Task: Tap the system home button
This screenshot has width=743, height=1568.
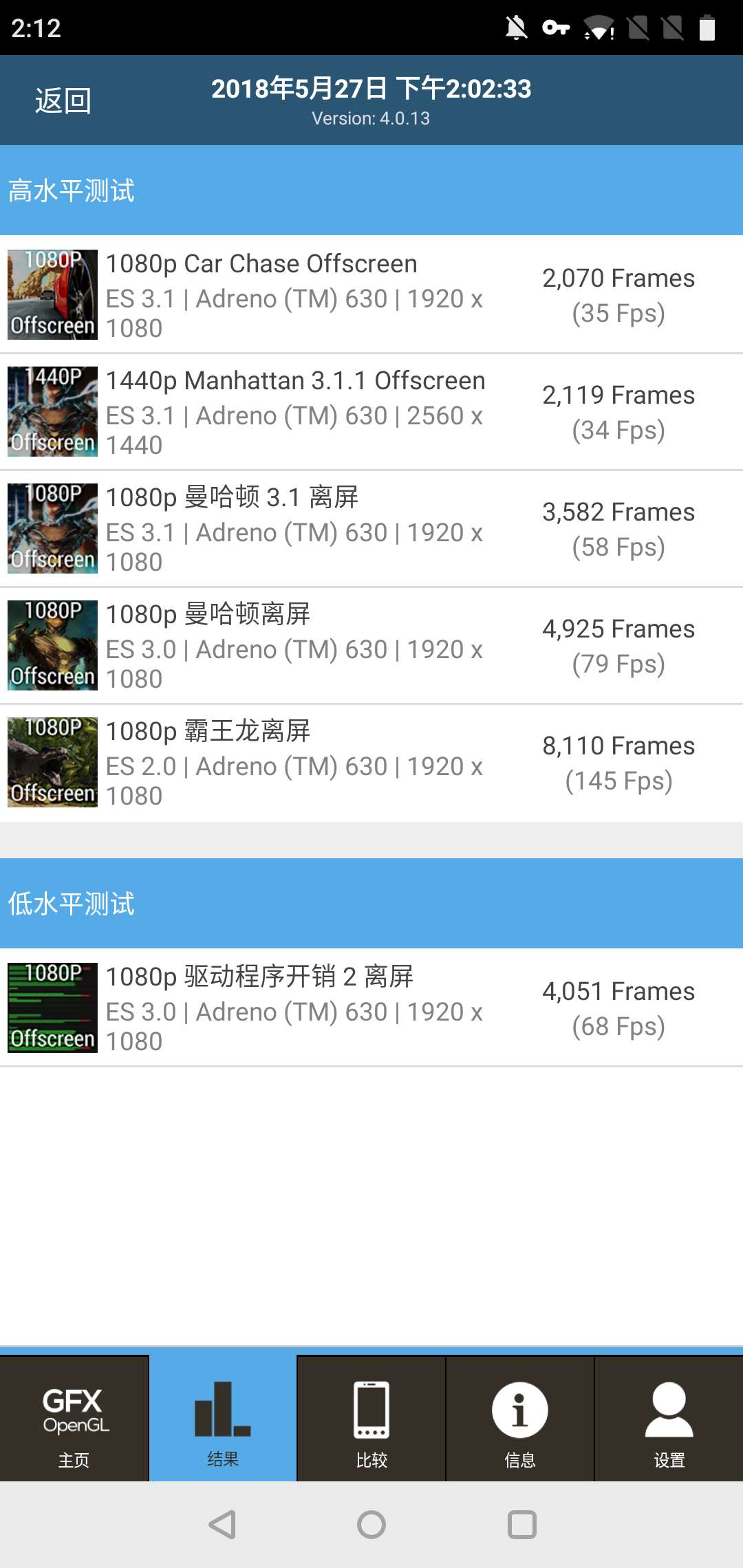Action: point(371,1525)
